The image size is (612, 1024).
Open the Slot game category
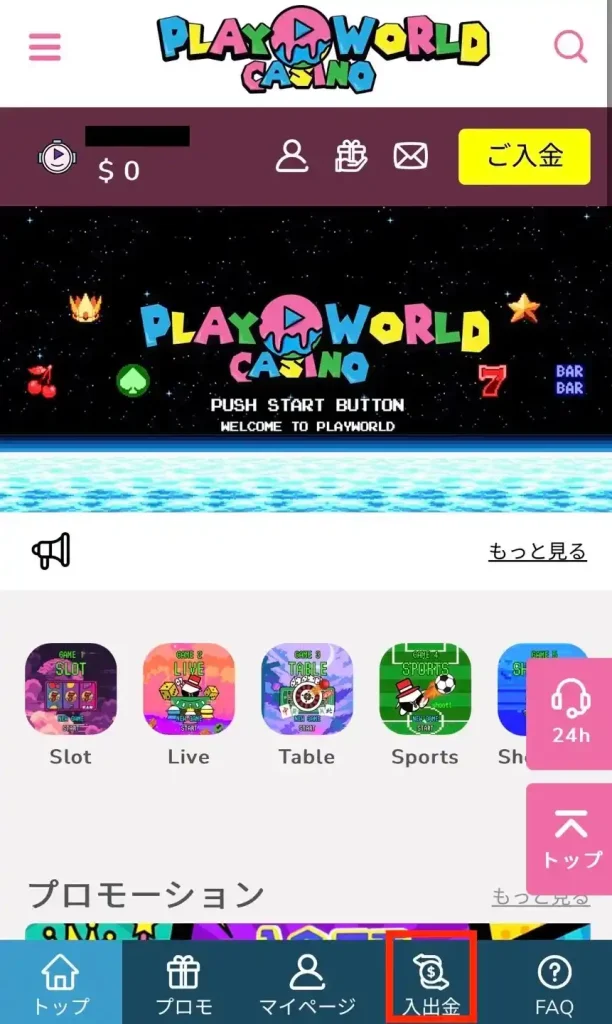point(71,690)
